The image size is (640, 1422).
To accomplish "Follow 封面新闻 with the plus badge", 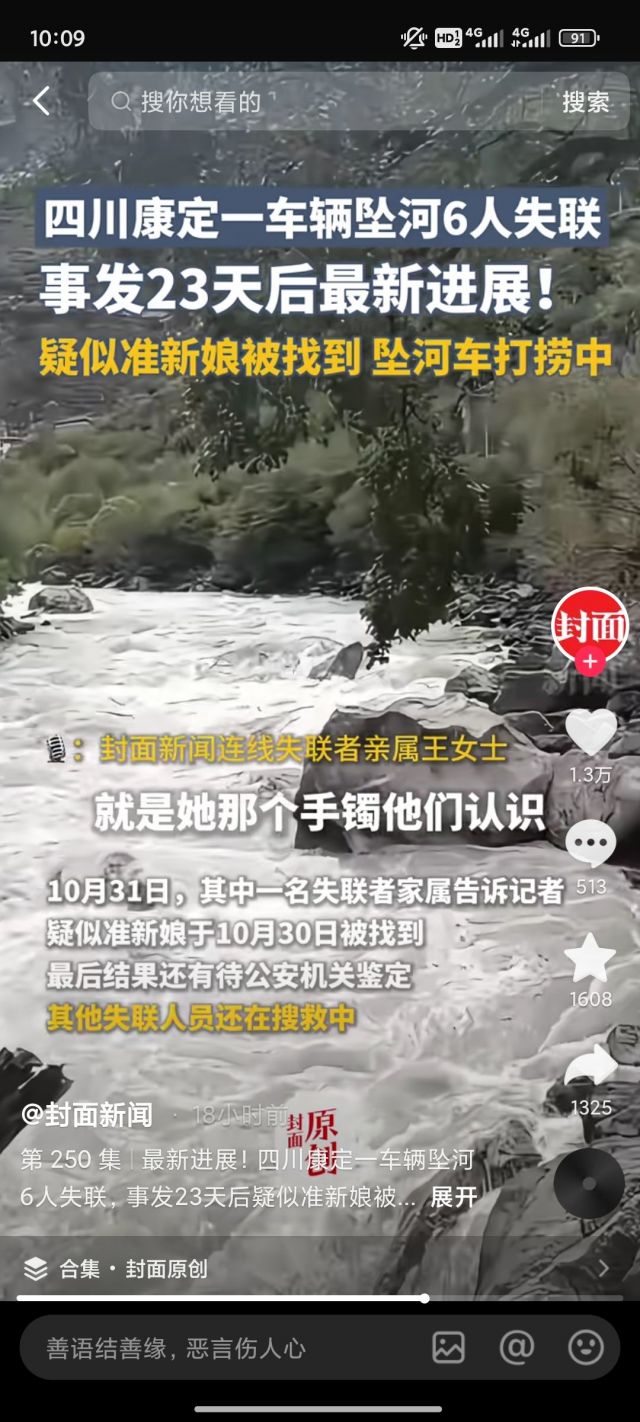I will point(590,662).
